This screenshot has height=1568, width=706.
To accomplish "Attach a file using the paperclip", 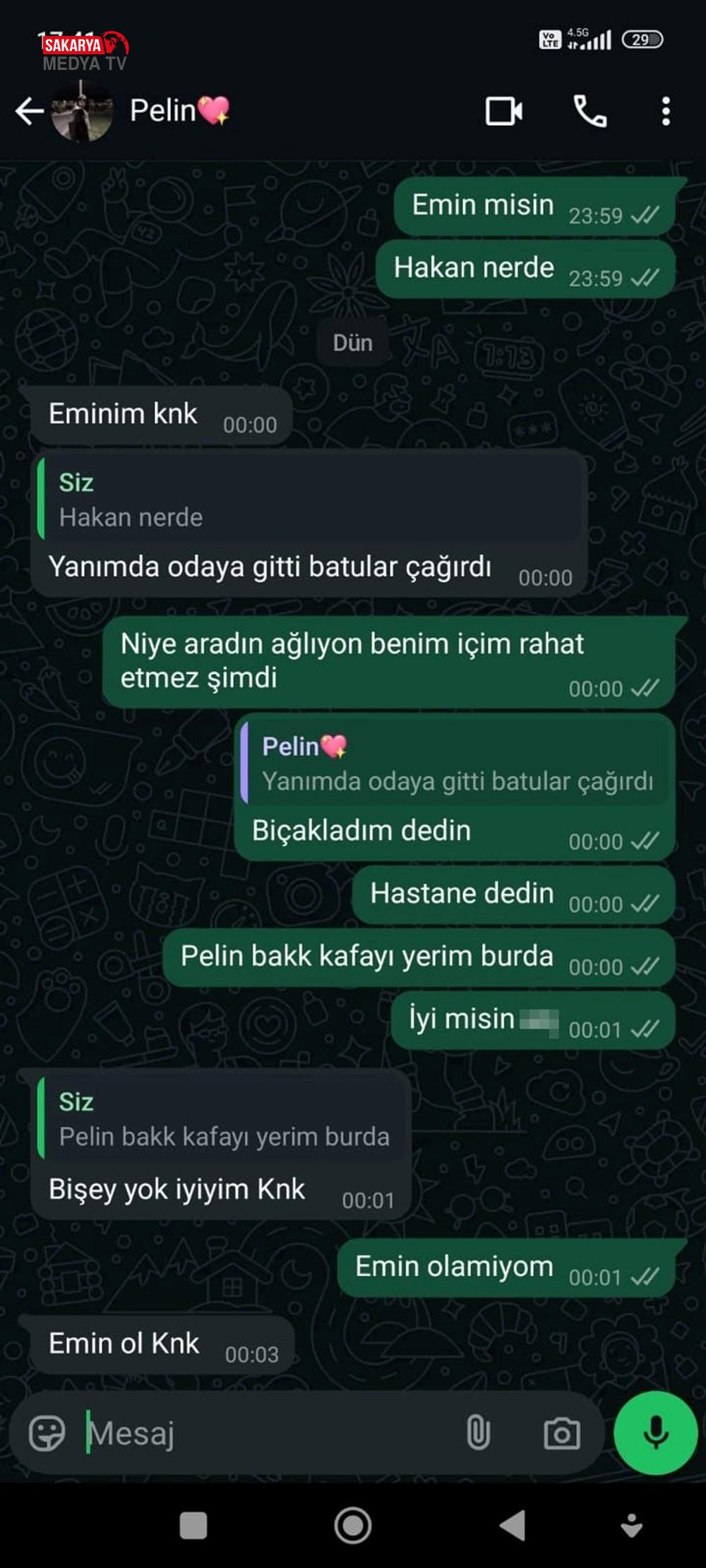I will coord(478,1433).
